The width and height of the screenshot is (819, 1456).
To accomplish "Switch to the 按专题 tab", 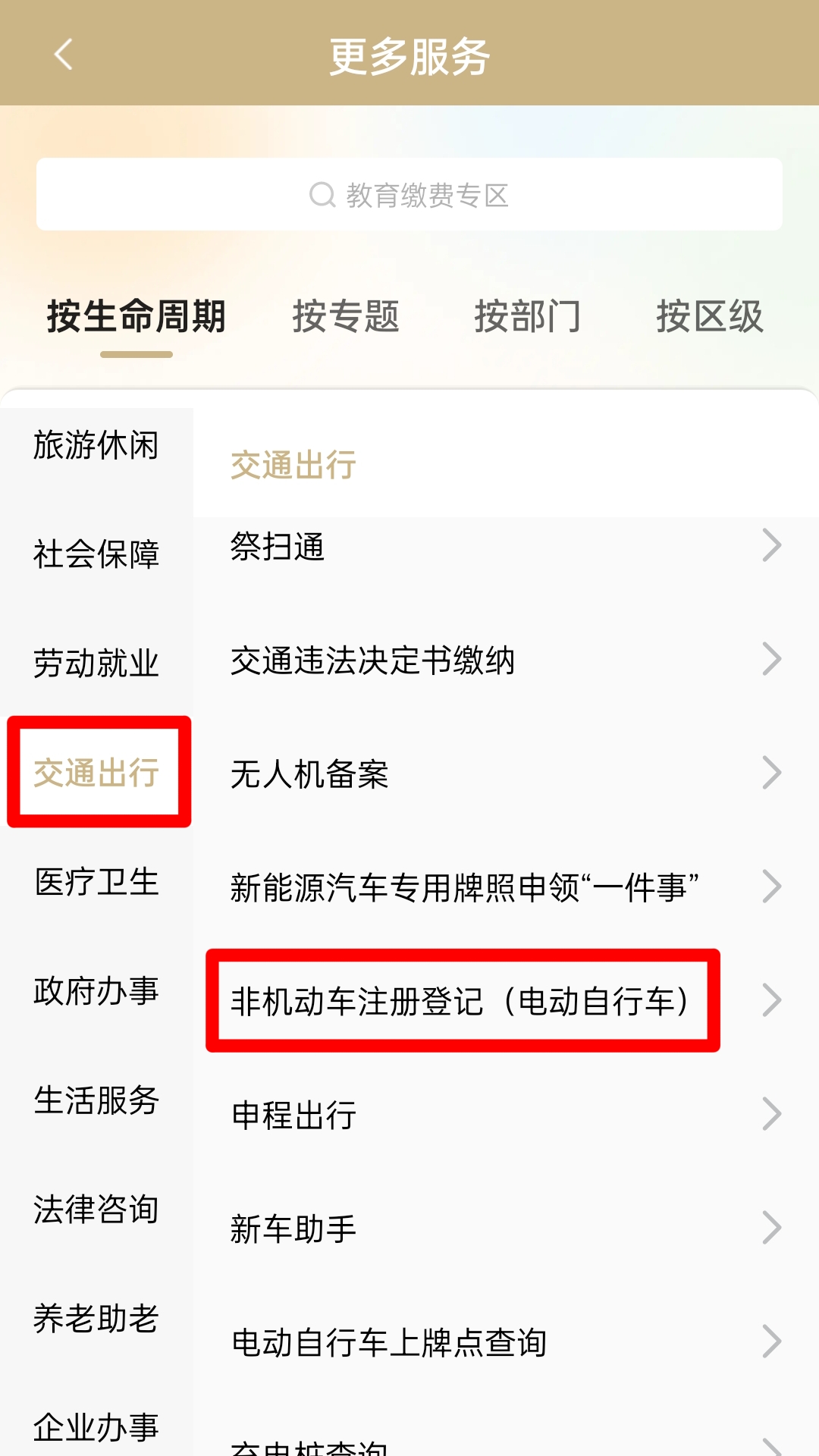I will coord(346,316).
